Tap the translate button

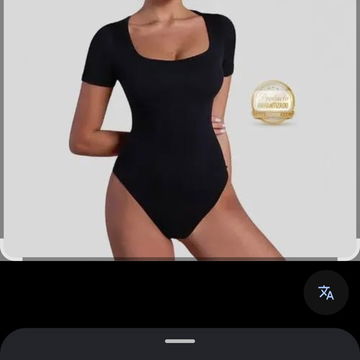[326, 292]
